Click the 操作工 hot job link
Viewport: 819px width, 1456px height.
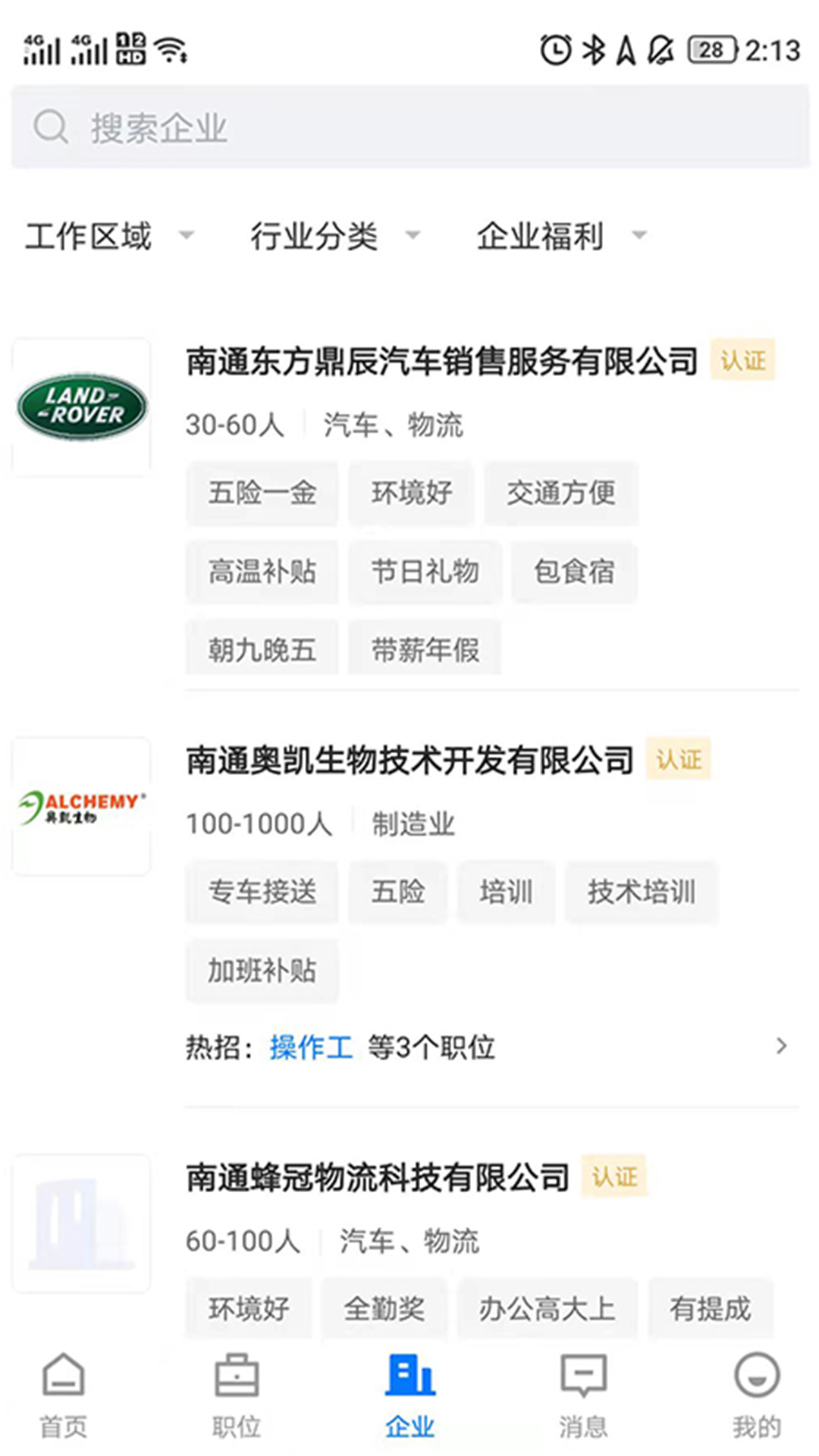[x=310, y=1047]
